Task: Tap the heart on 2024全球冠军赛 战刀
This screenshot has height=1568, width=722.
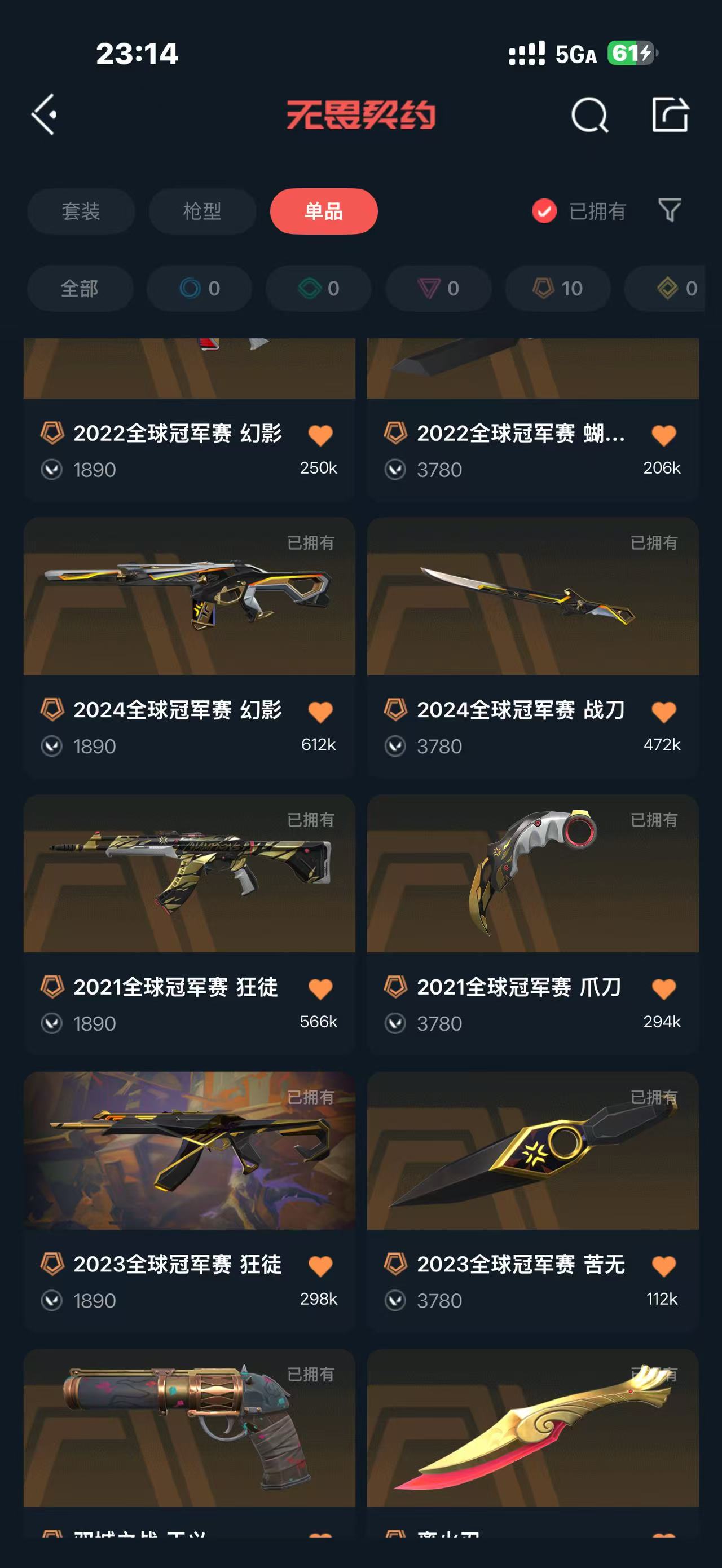Action: pos(663,712)
